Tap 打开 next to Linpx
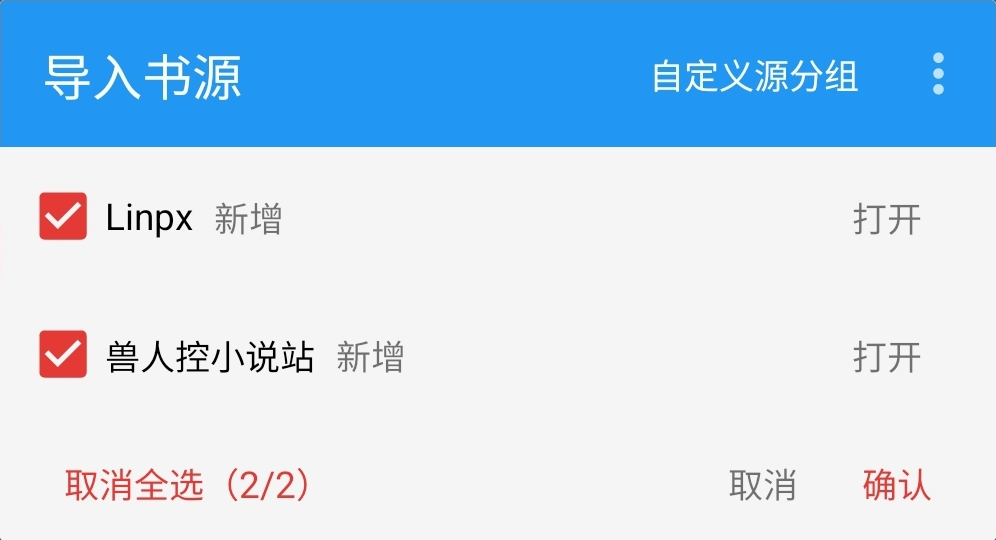996x540 pixels. (x=886, y=219)
